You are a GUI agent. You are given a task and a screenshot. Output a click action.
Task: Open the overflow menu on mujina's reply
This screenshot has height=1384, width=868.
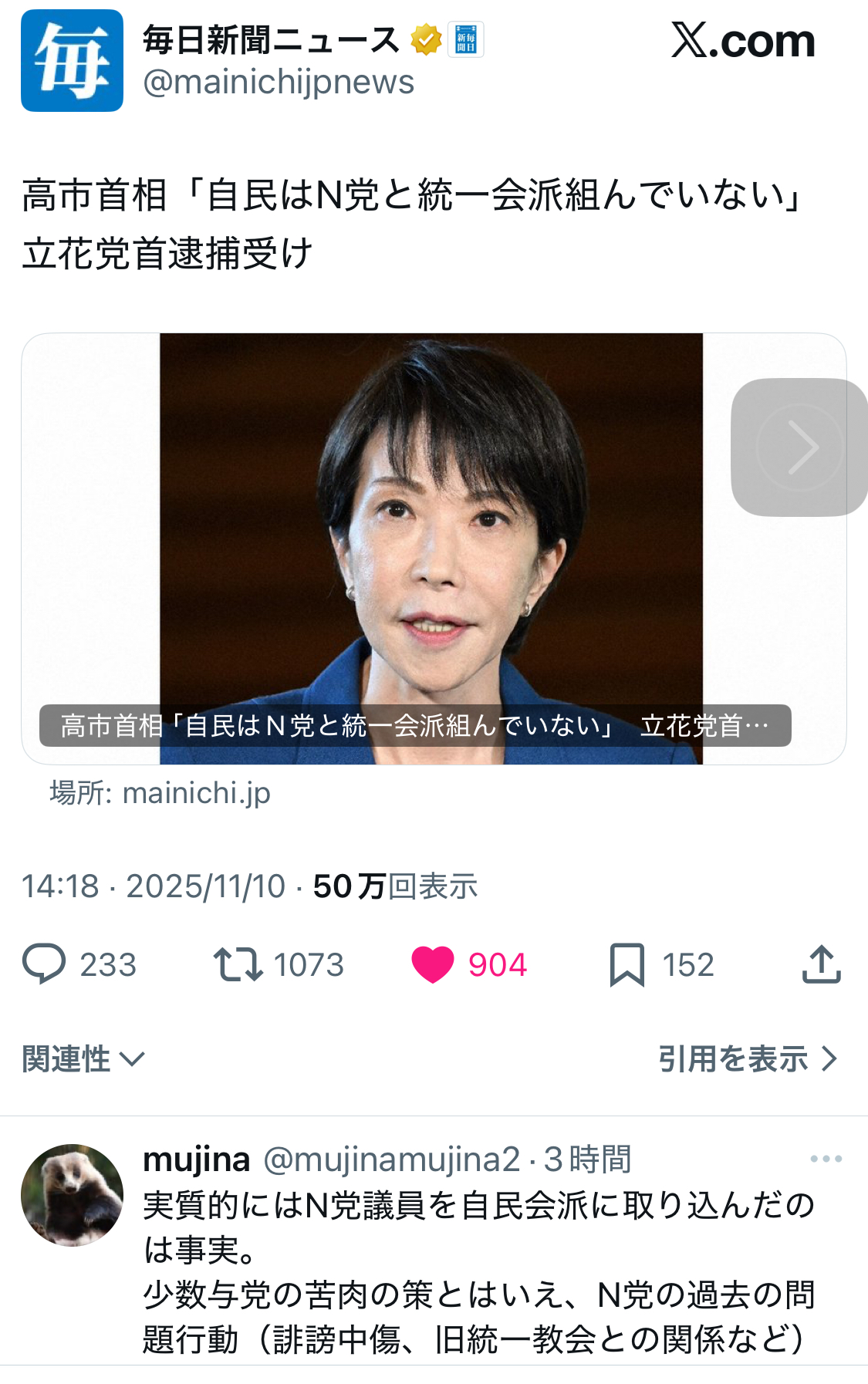tap(826, 1159)
